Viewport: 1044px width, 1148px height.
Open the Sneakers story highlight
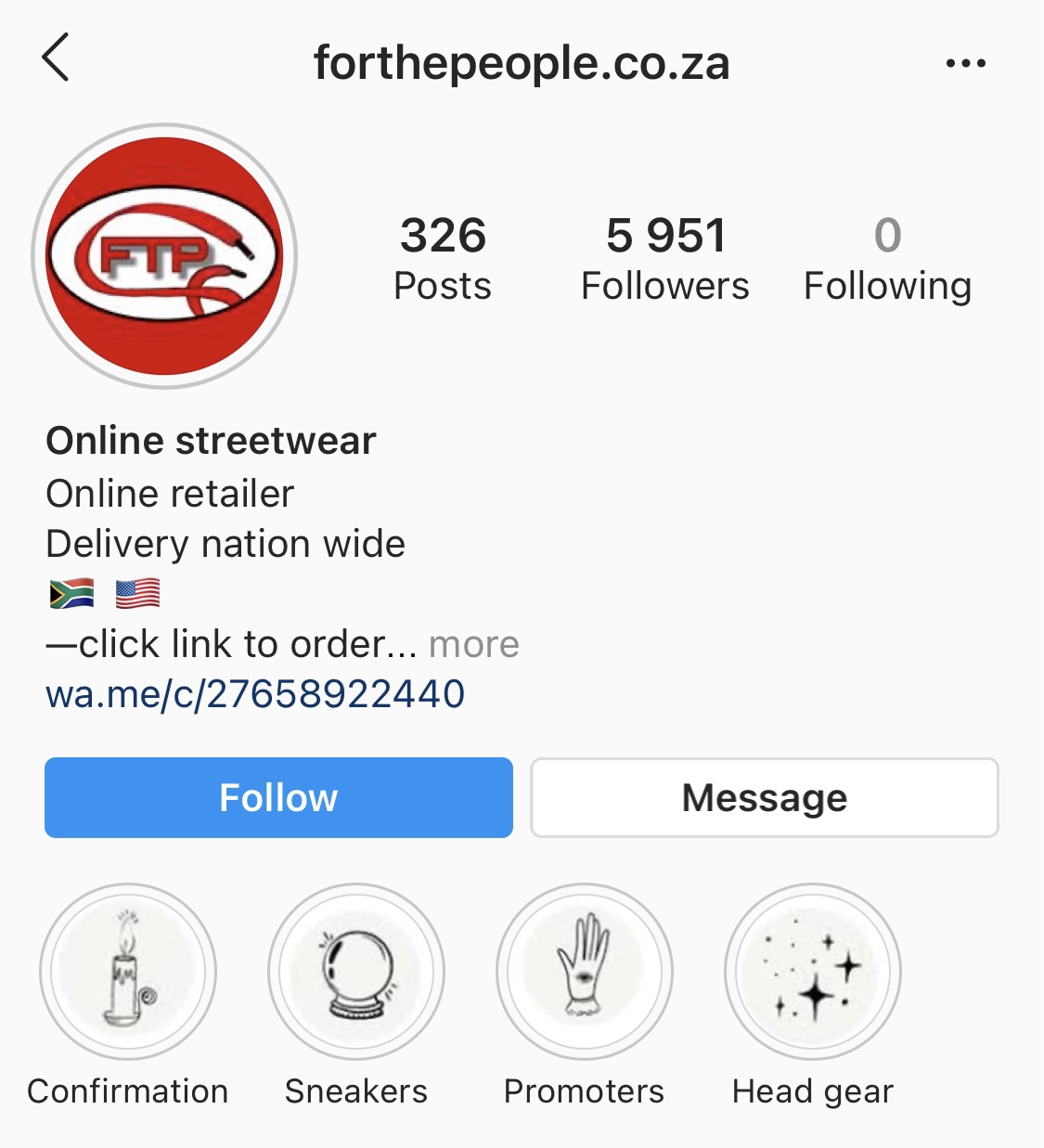pyautogui.click(x=356, y=972)
